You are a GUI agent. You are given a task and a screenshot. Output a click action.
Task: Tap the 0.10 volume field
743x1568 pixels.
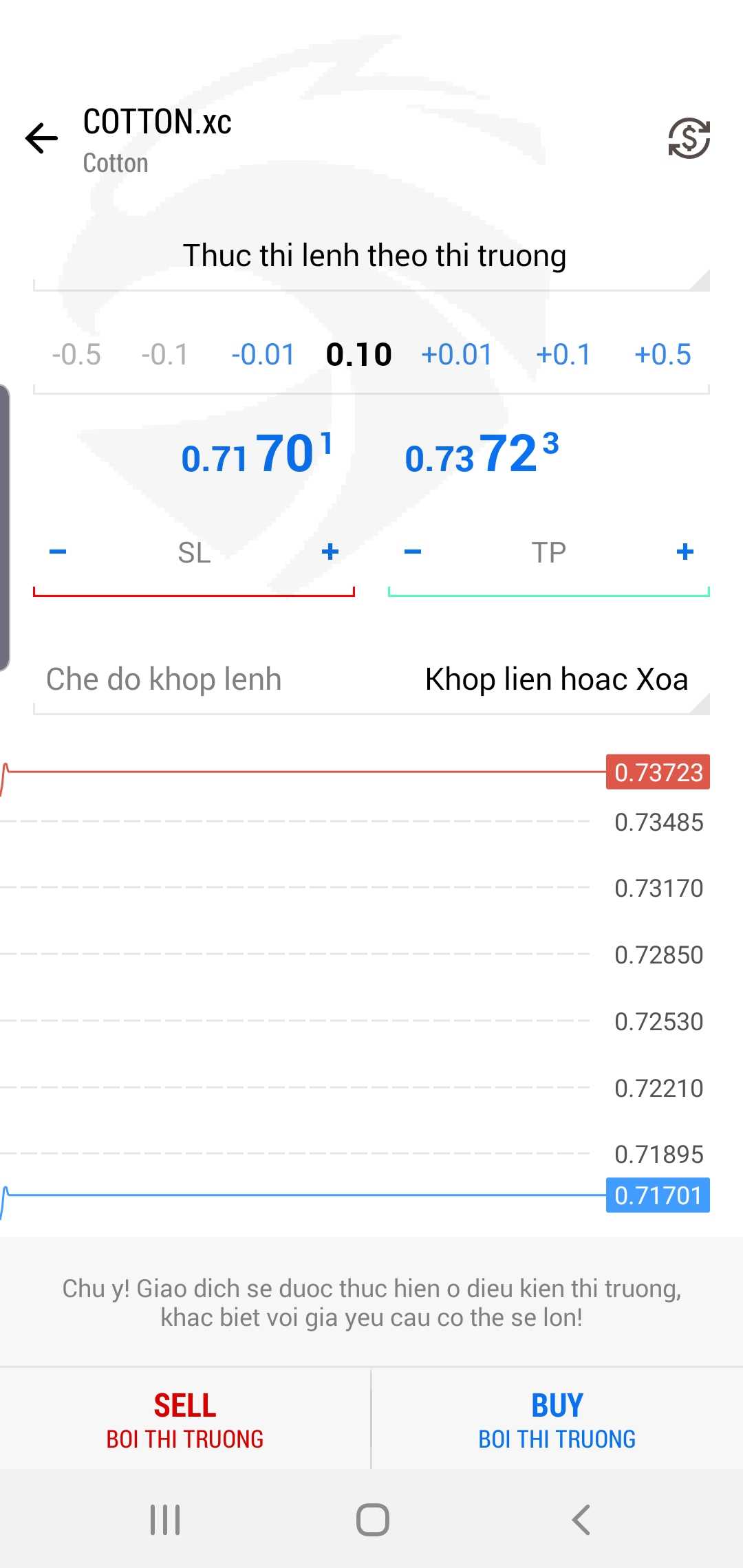(358, 355)
